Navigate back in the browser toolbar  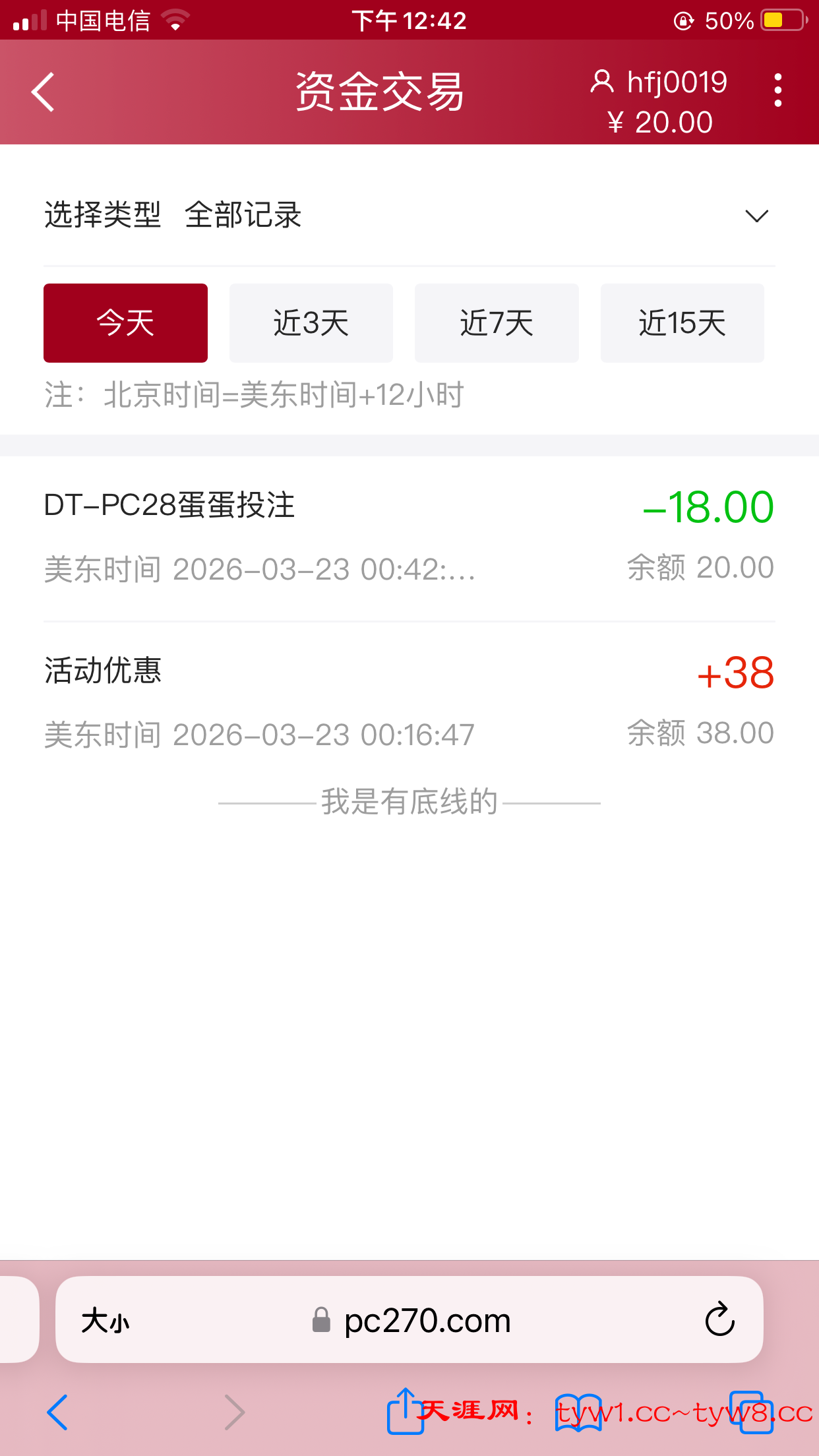(x=58, y=1412)
